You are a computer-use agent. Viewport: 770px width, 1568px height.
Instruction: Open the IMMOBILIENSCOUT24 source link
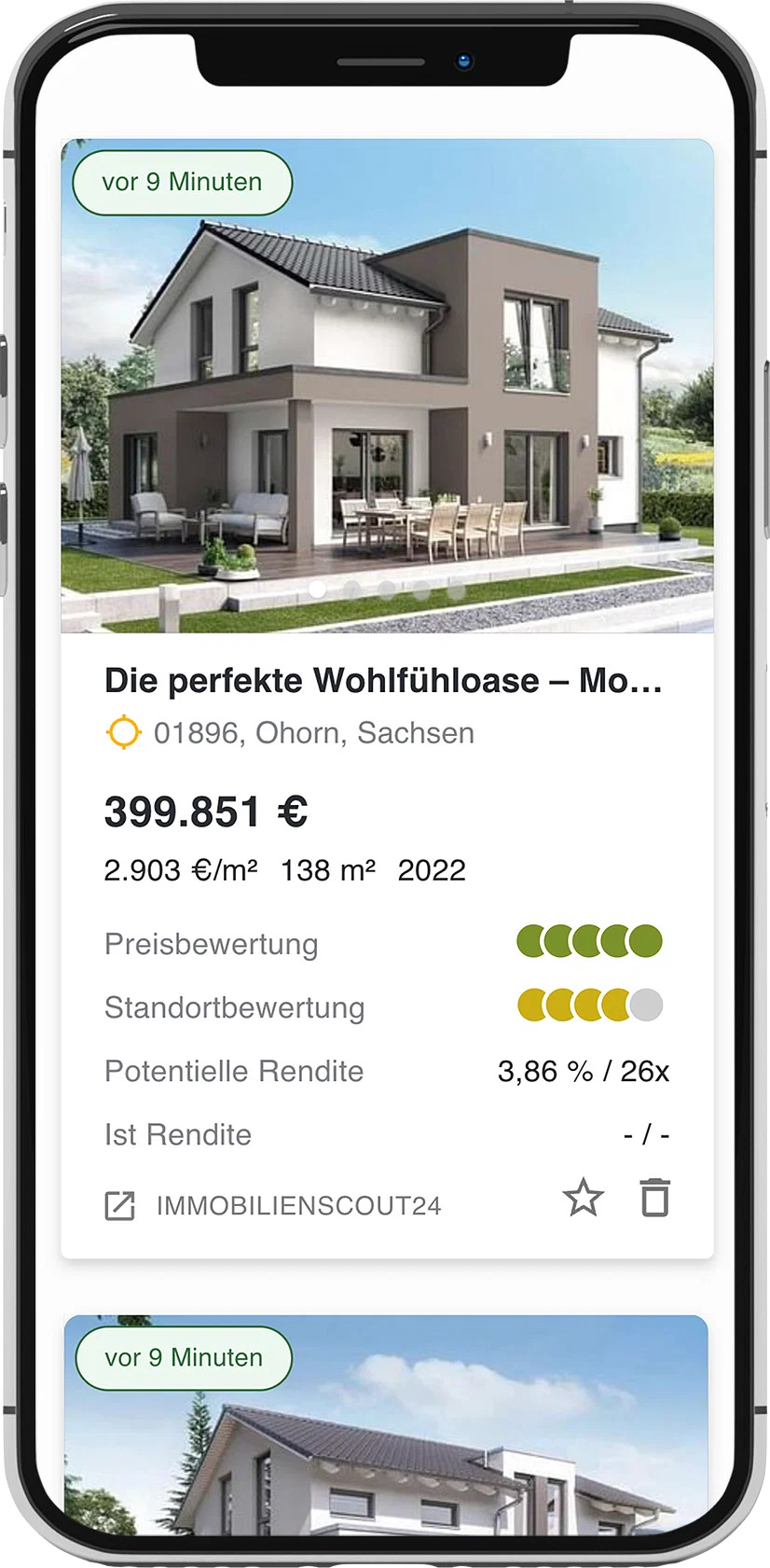[x=273, y=1205]
